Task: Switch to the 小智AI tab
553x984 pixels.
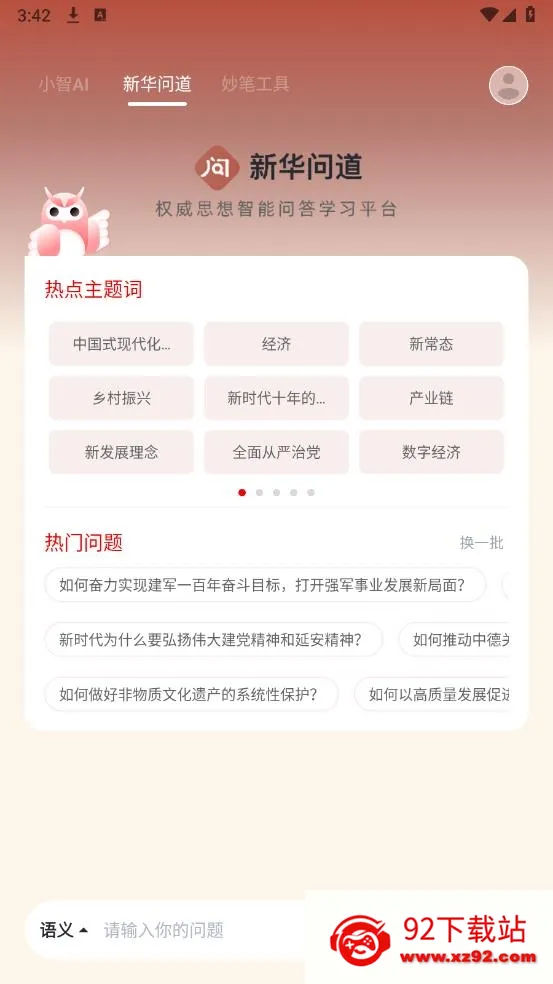Action: pyautogui.click(x=64, y=84)
